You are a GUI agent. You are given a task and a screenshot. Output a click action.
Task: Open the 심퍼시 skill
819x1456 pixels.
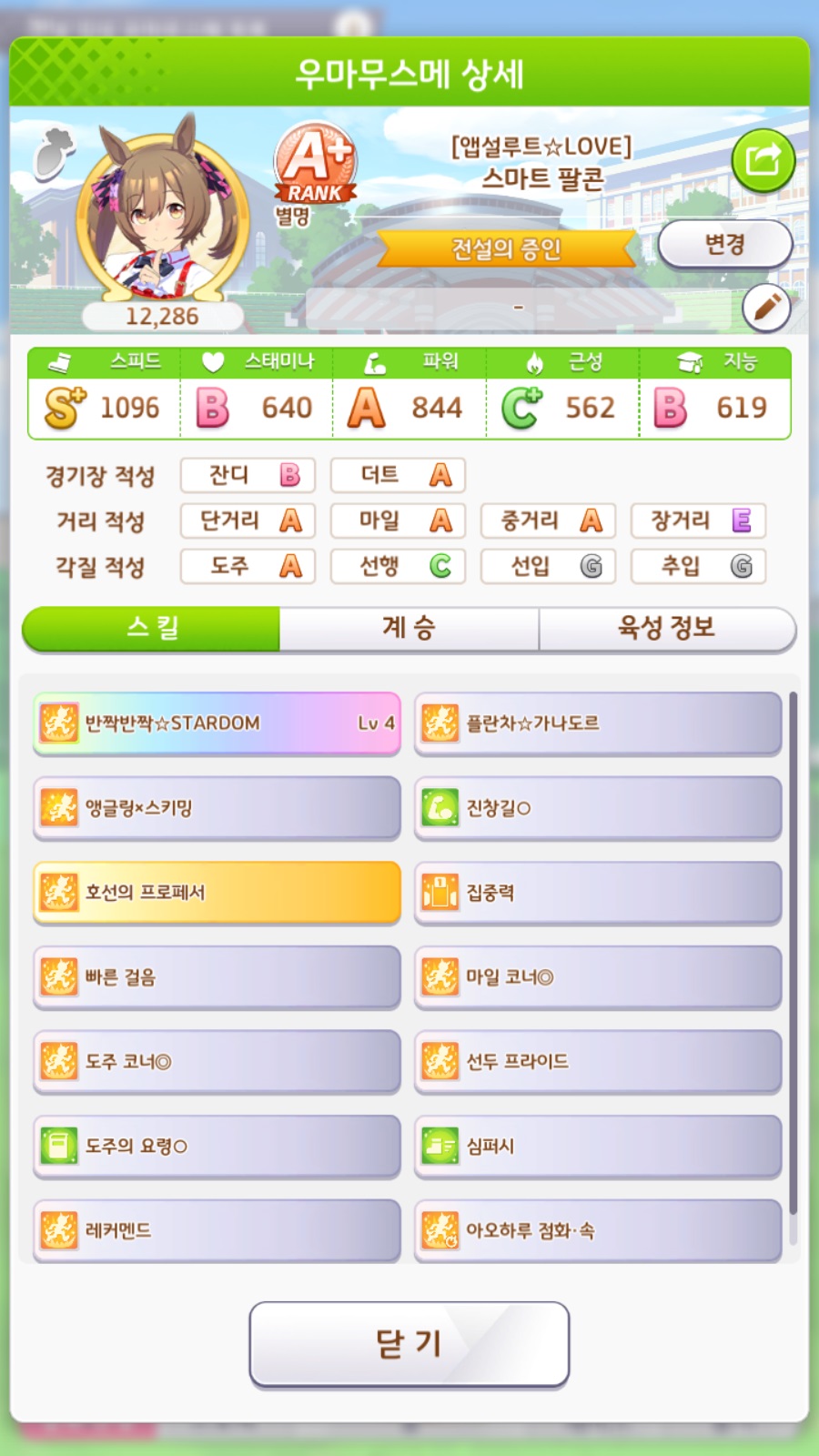point(597,1146)
